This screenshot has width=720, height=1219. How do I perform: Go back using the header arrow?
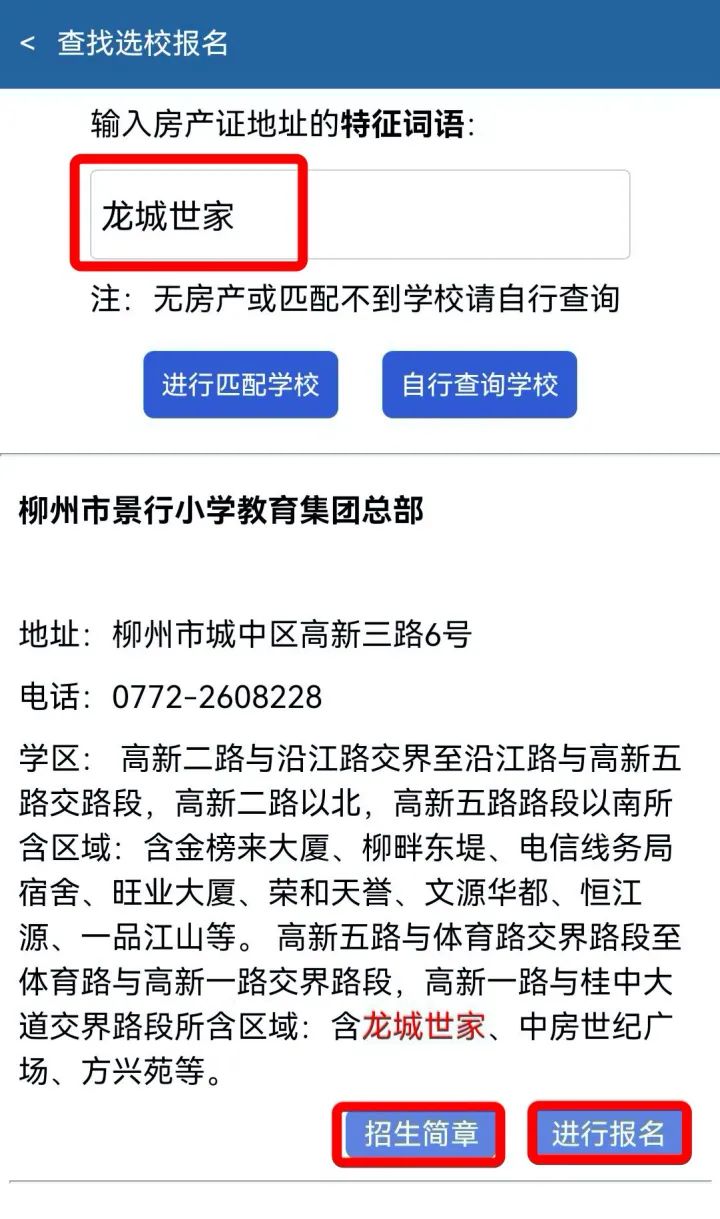click(28, 43)
